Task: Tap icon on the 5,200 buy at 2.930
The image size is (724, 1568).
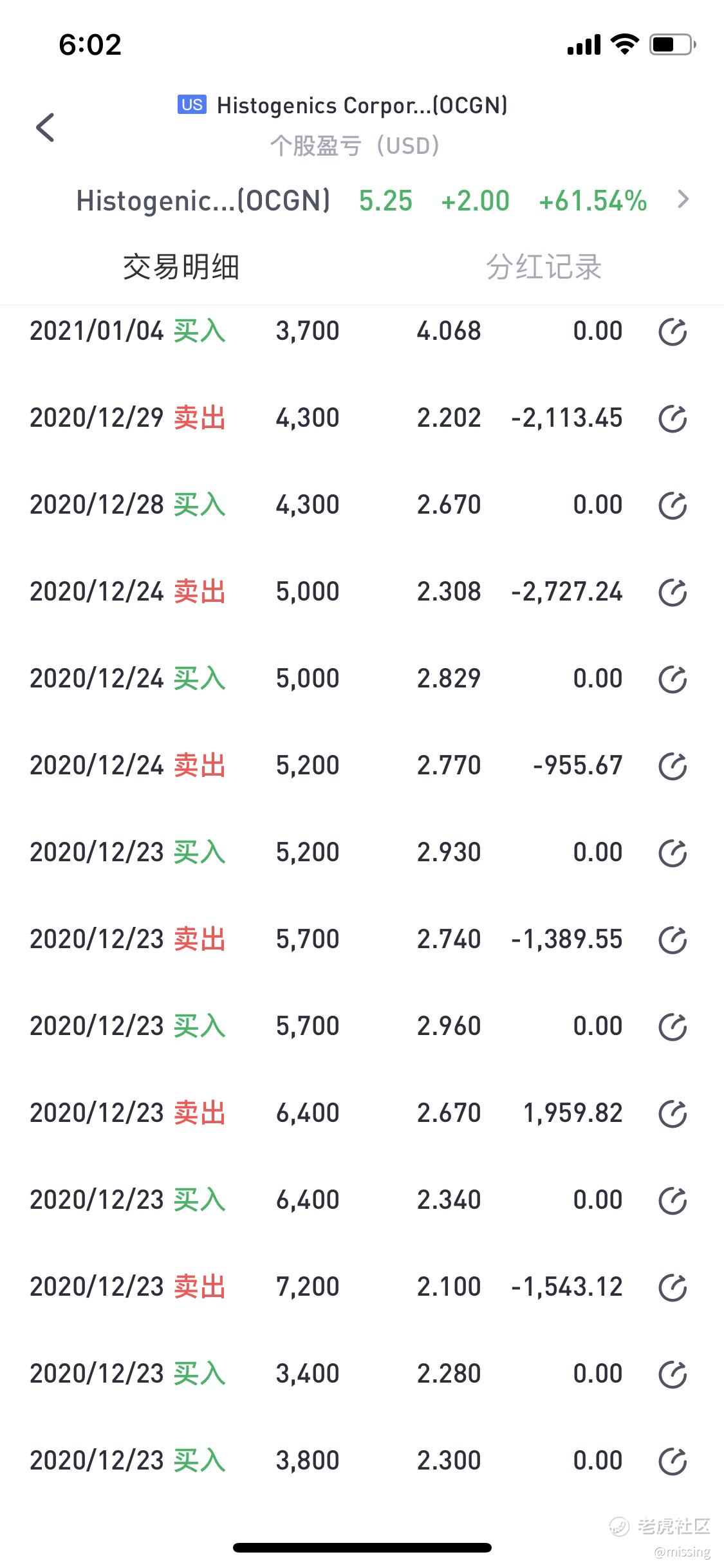Action: [x=673, y=854]
